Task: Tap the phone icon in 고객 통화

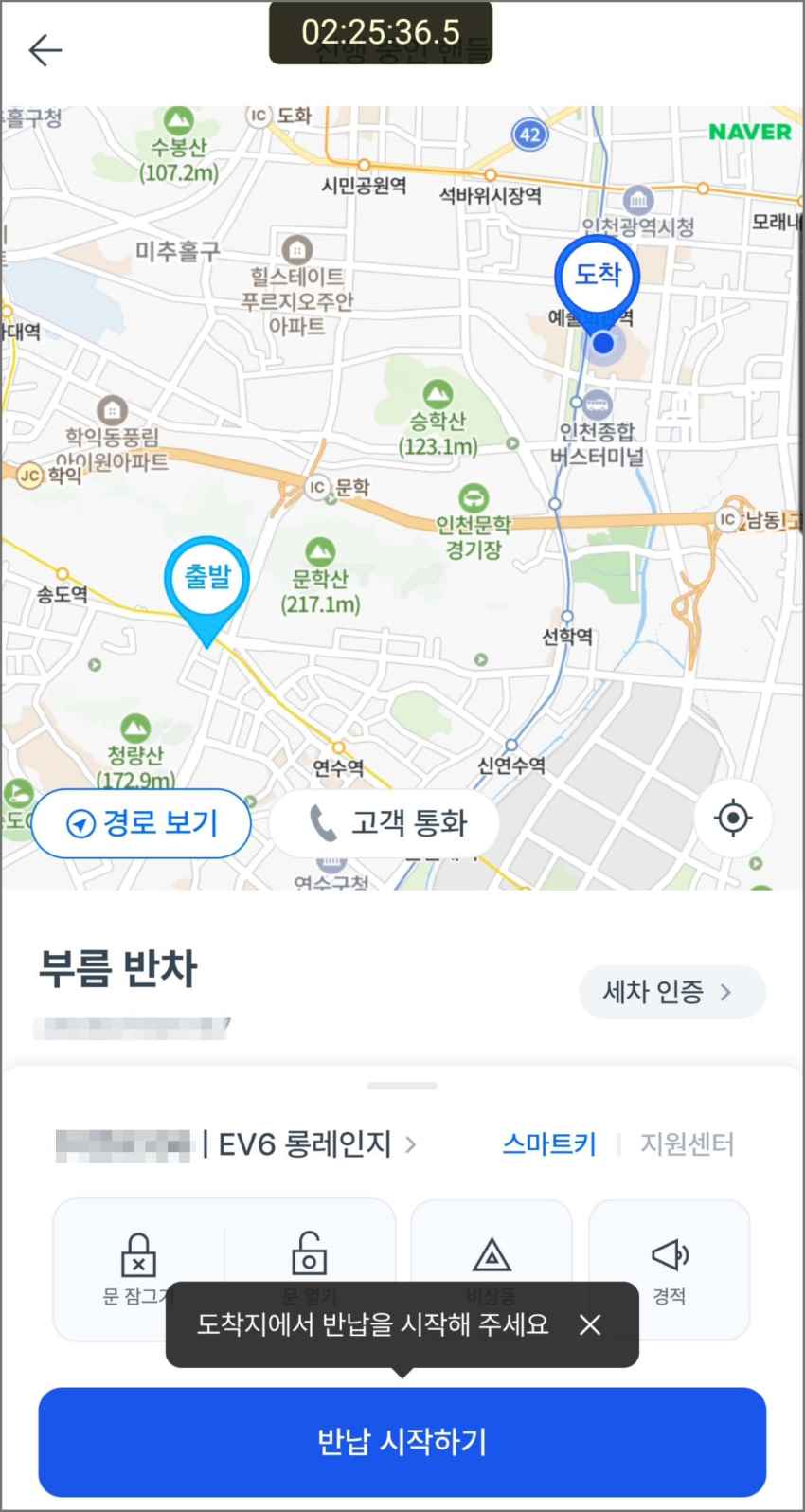Action: pos(323,822)
